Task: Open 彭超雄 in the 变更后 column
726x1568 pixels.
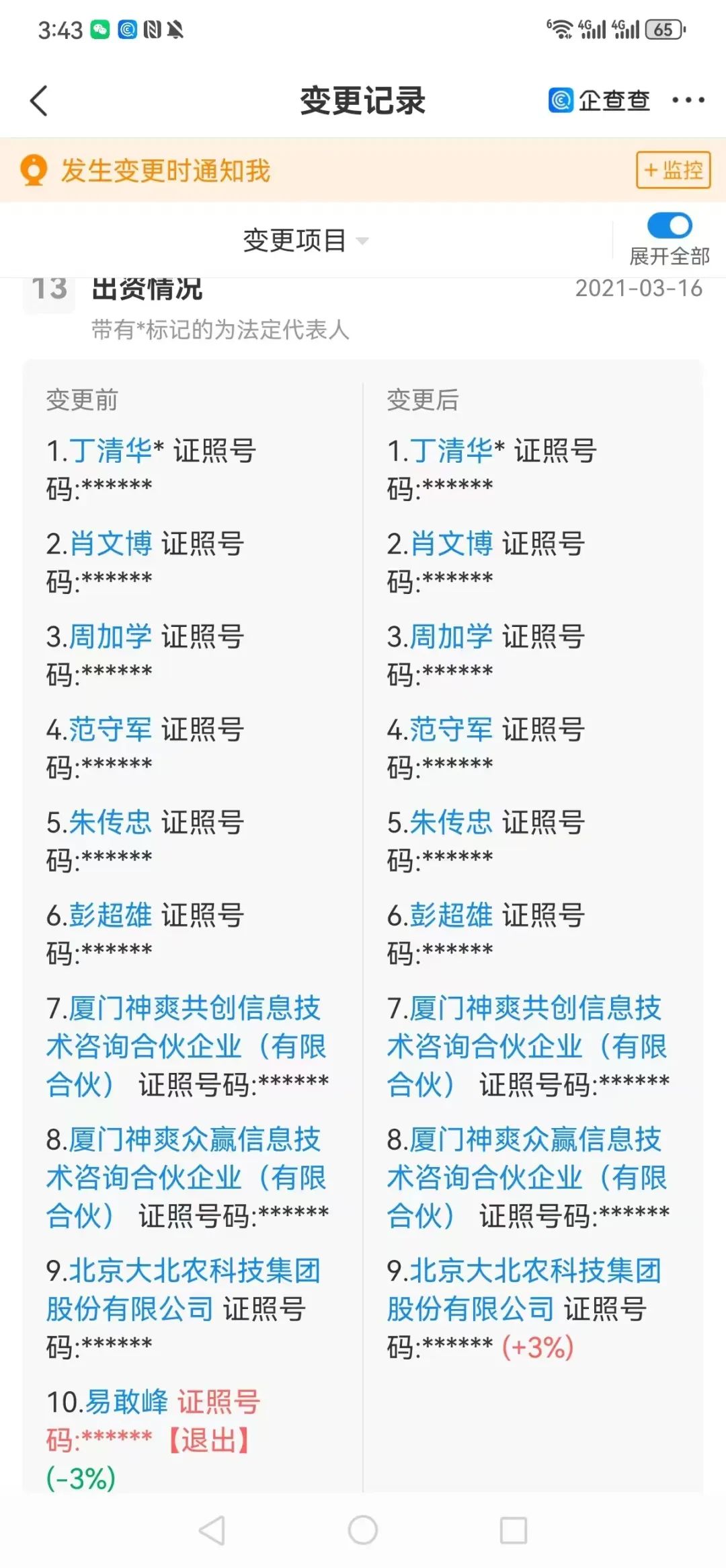Action: 452,915
